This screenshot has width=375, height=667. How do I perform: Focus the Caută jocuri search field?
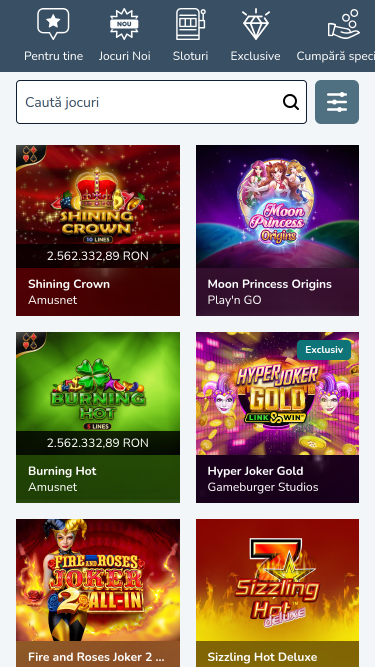pyautogui.click(x=161, y=102)
